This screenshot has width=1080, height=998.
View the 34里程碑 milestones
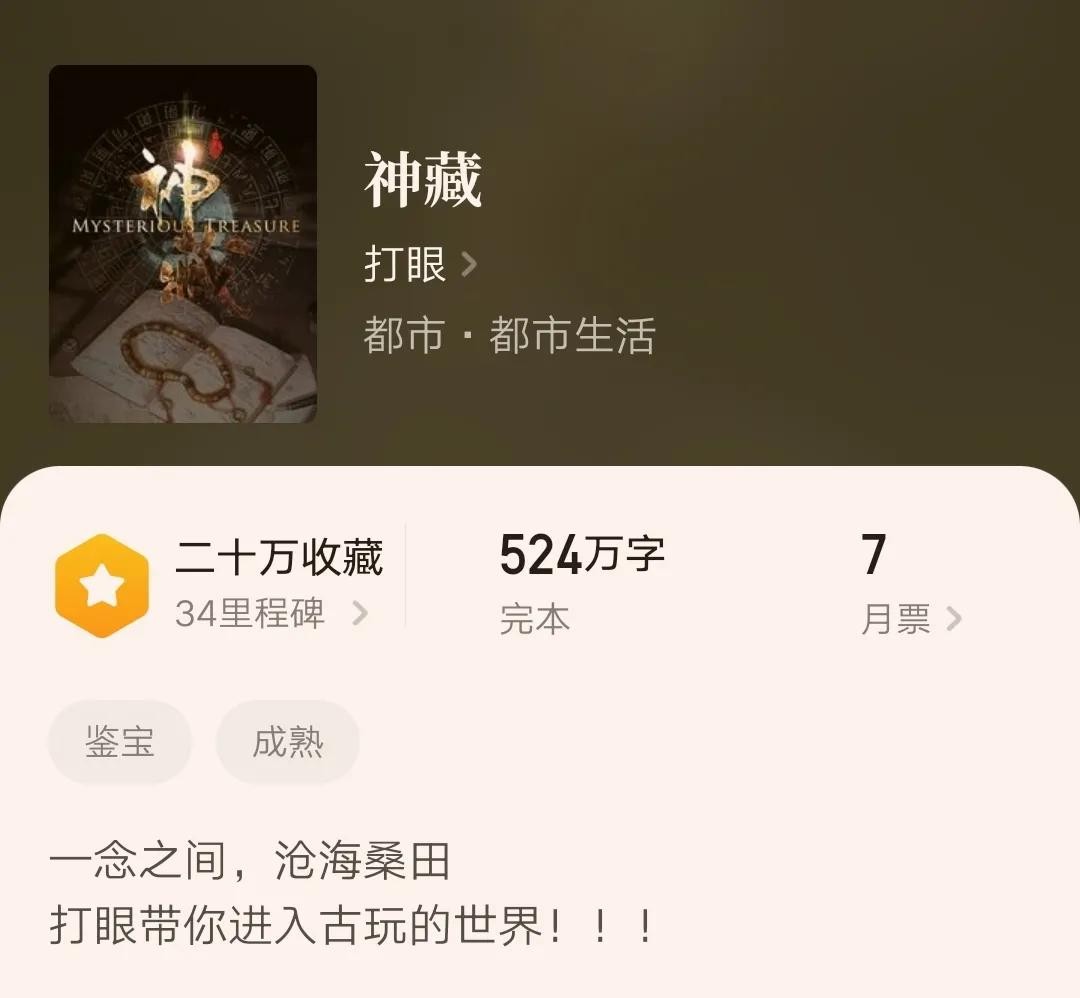click(270, 613)
